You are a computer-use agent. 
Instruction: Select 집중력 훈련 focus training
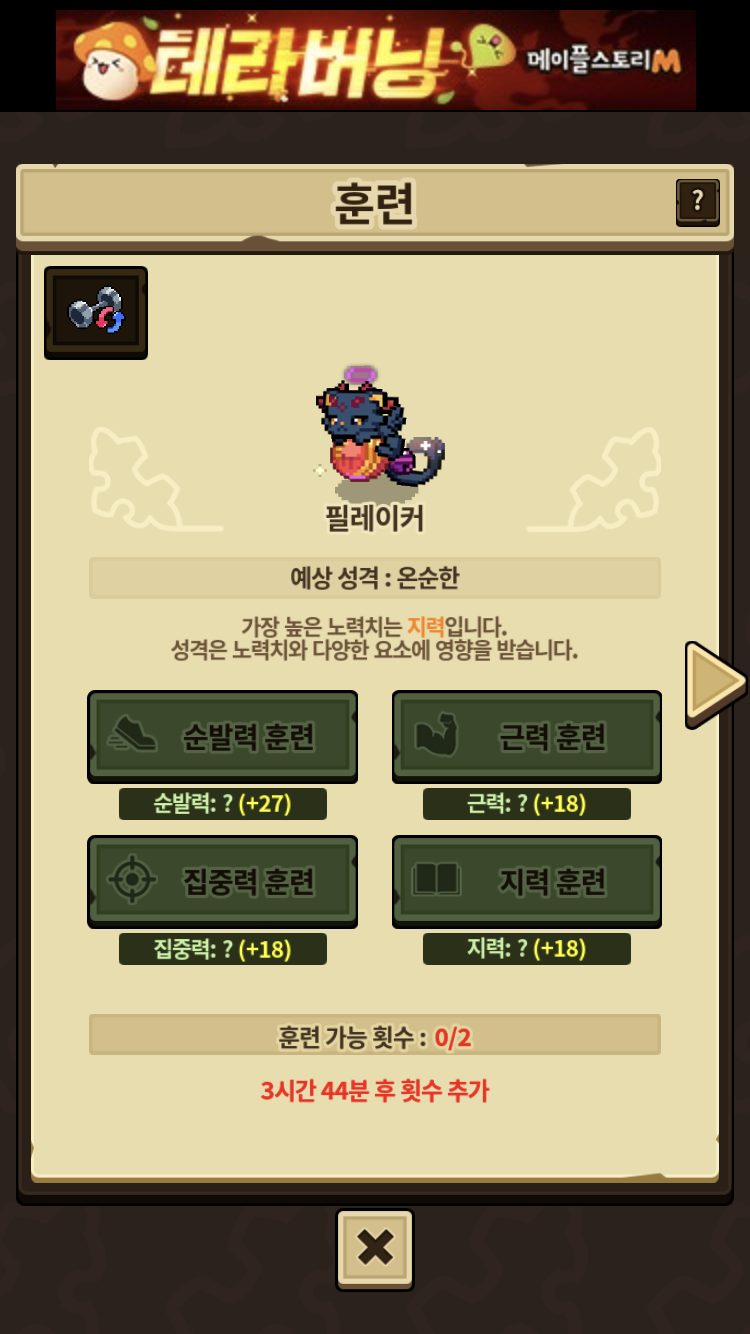click(223, 881)
